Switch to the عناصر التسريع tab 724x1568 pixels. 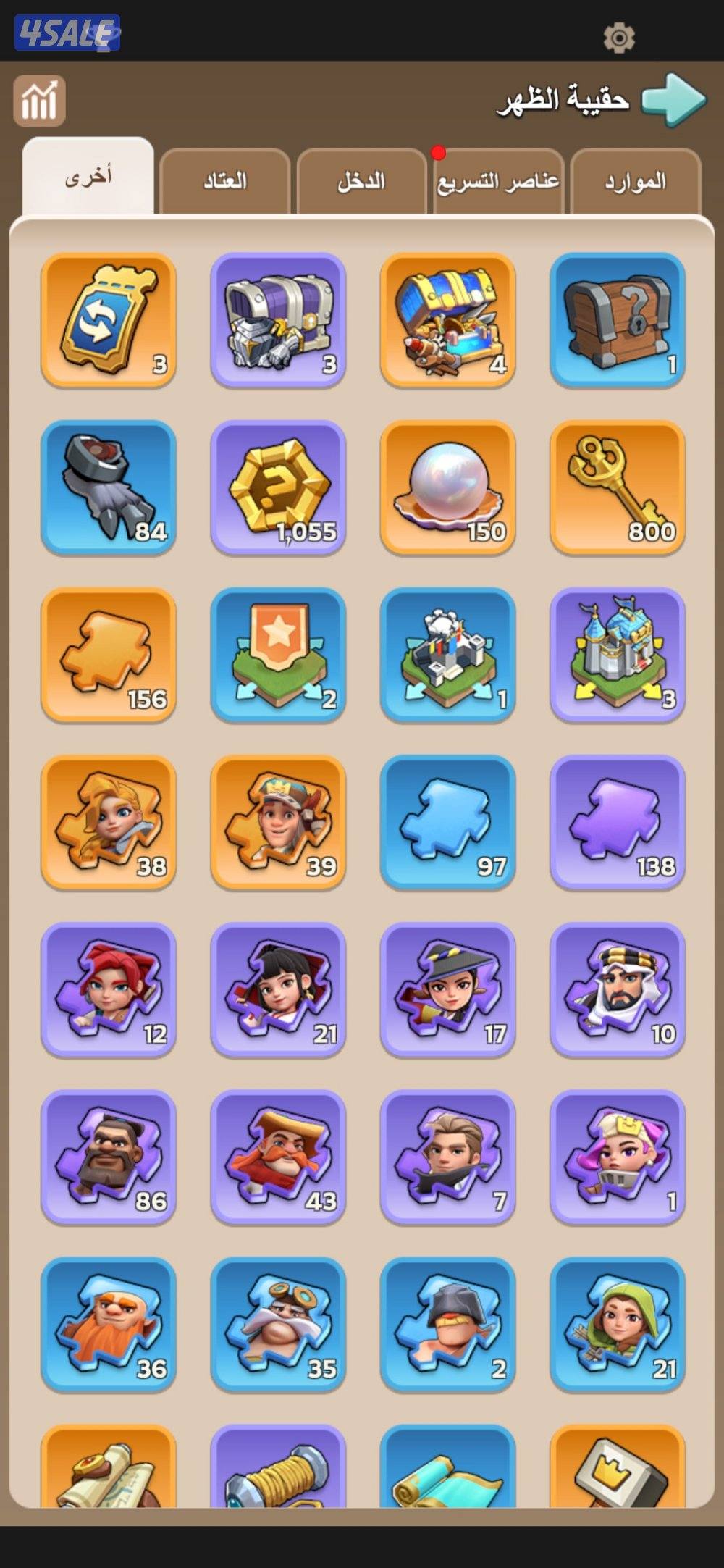coord(498,181)
